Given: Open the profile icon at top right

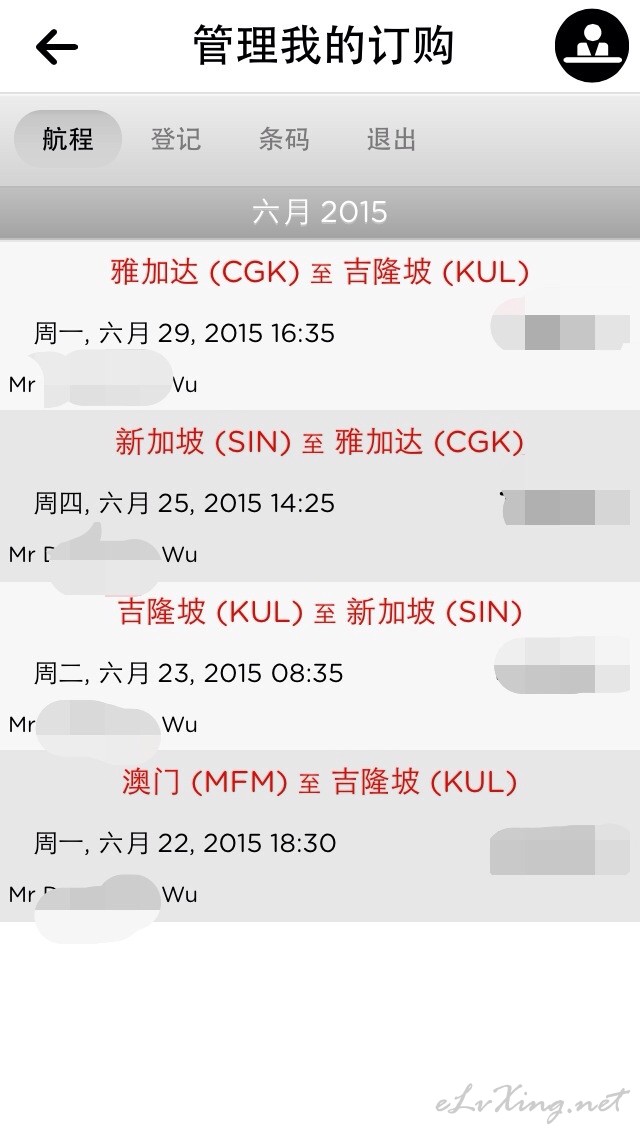Looking at the screenshot, I should coord(591,46).
